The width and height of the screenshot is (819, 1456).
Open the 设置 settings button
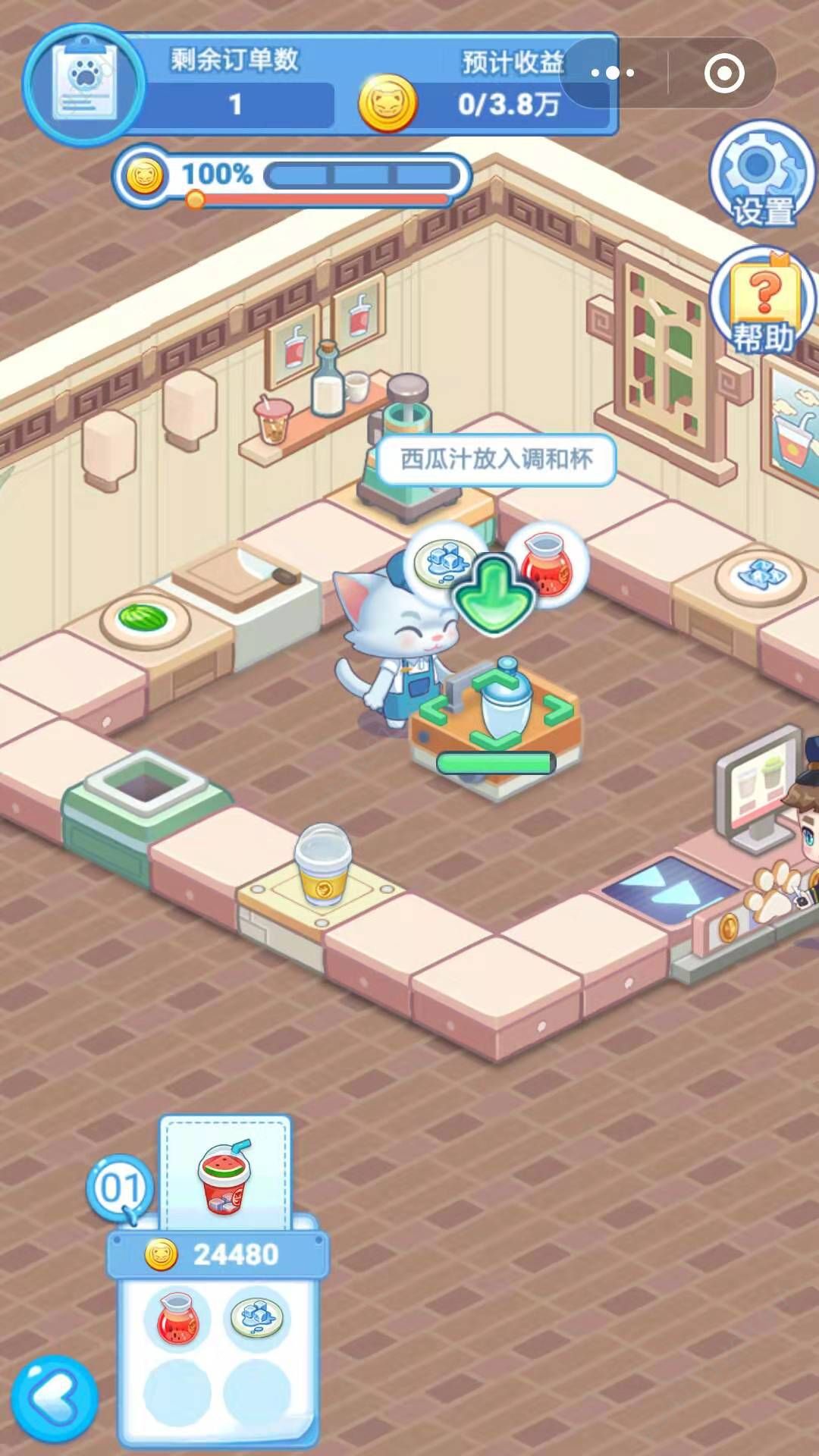point(761,177)
